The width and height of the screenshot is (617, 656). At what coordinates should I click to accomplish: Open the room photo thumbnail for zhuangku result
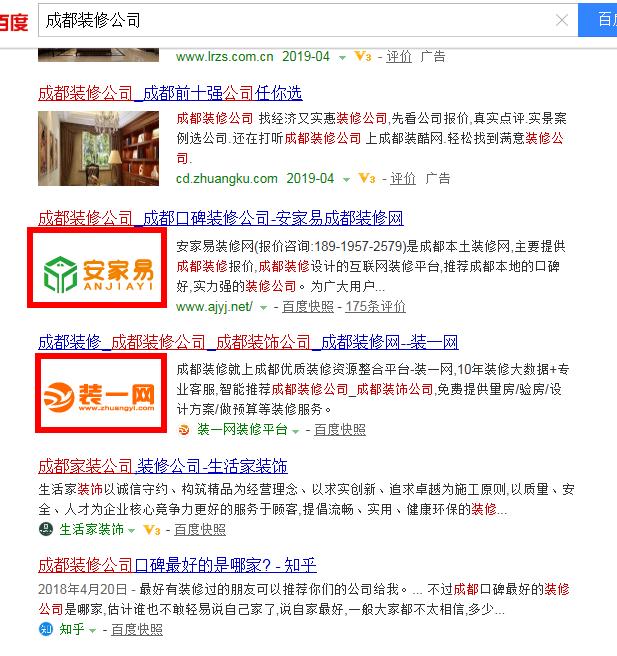[100, 142]
